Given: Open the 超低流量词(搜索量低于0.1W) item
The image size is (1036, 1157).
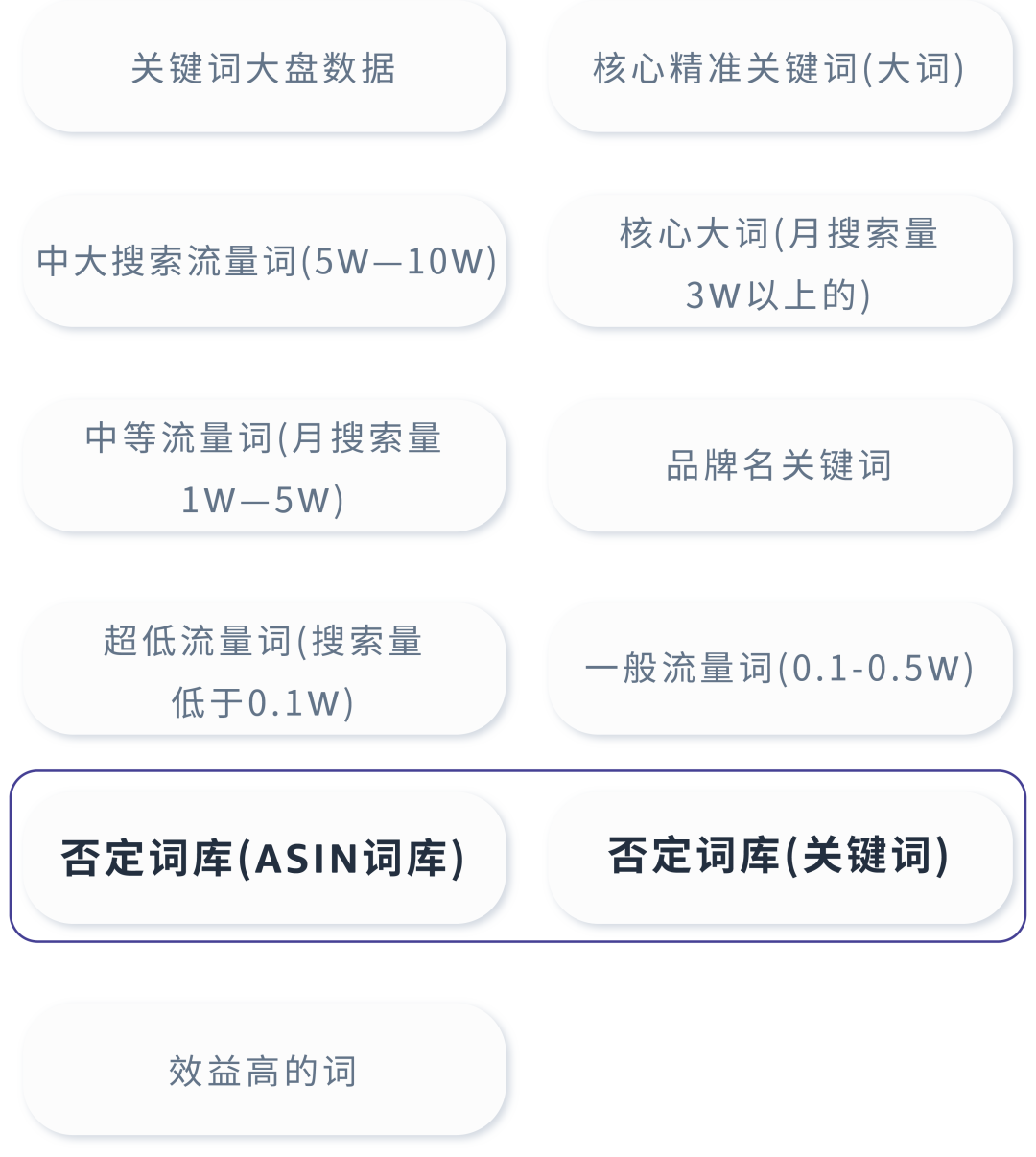Looking at the screenshot, I should coord(269,670).
